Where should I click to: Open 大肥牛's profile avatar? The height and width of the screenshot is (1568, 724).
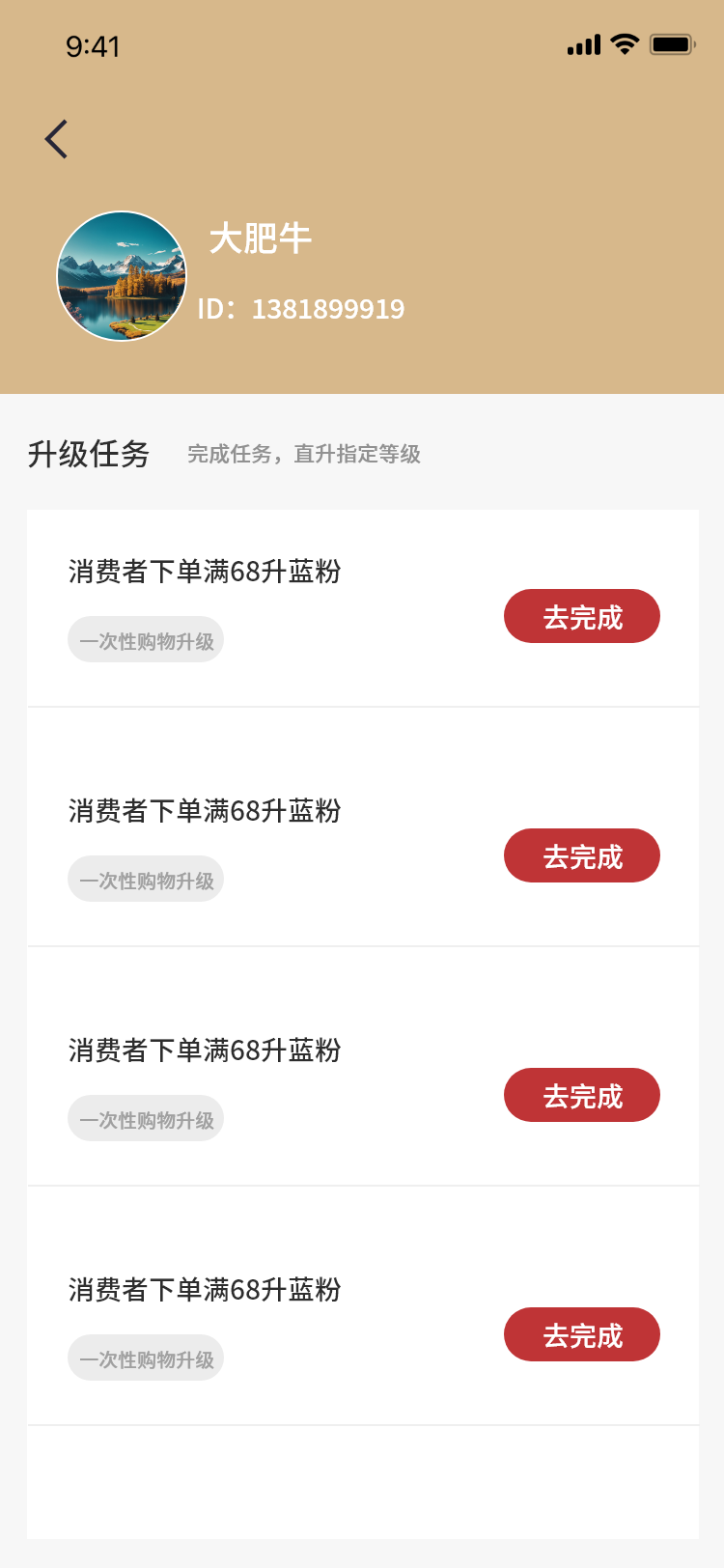click(x=122, y=276)
